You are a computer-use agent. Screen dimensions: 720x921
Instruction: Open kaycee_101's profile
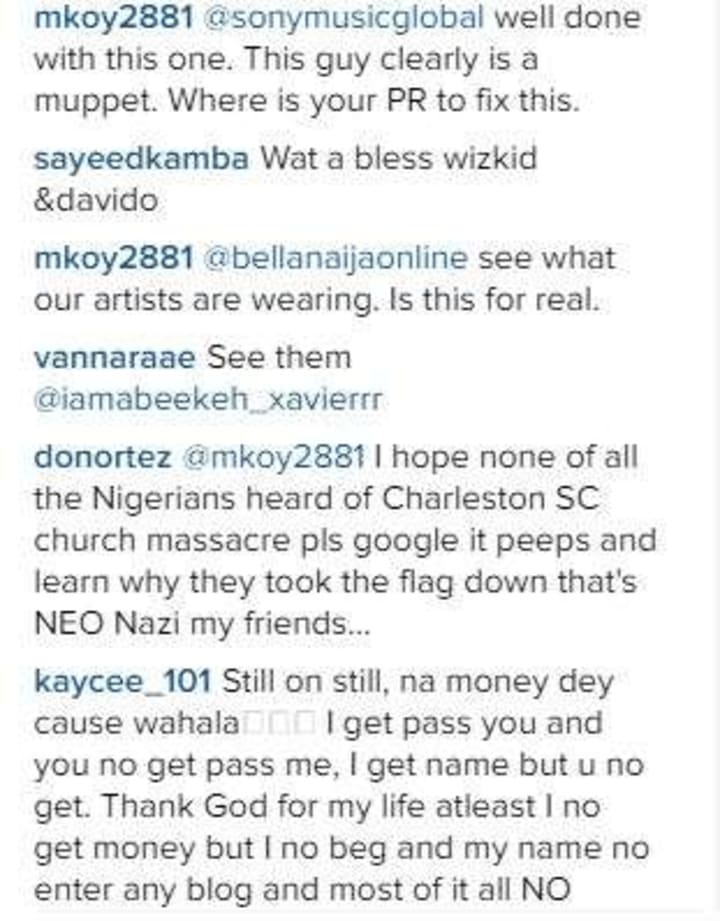122,682
